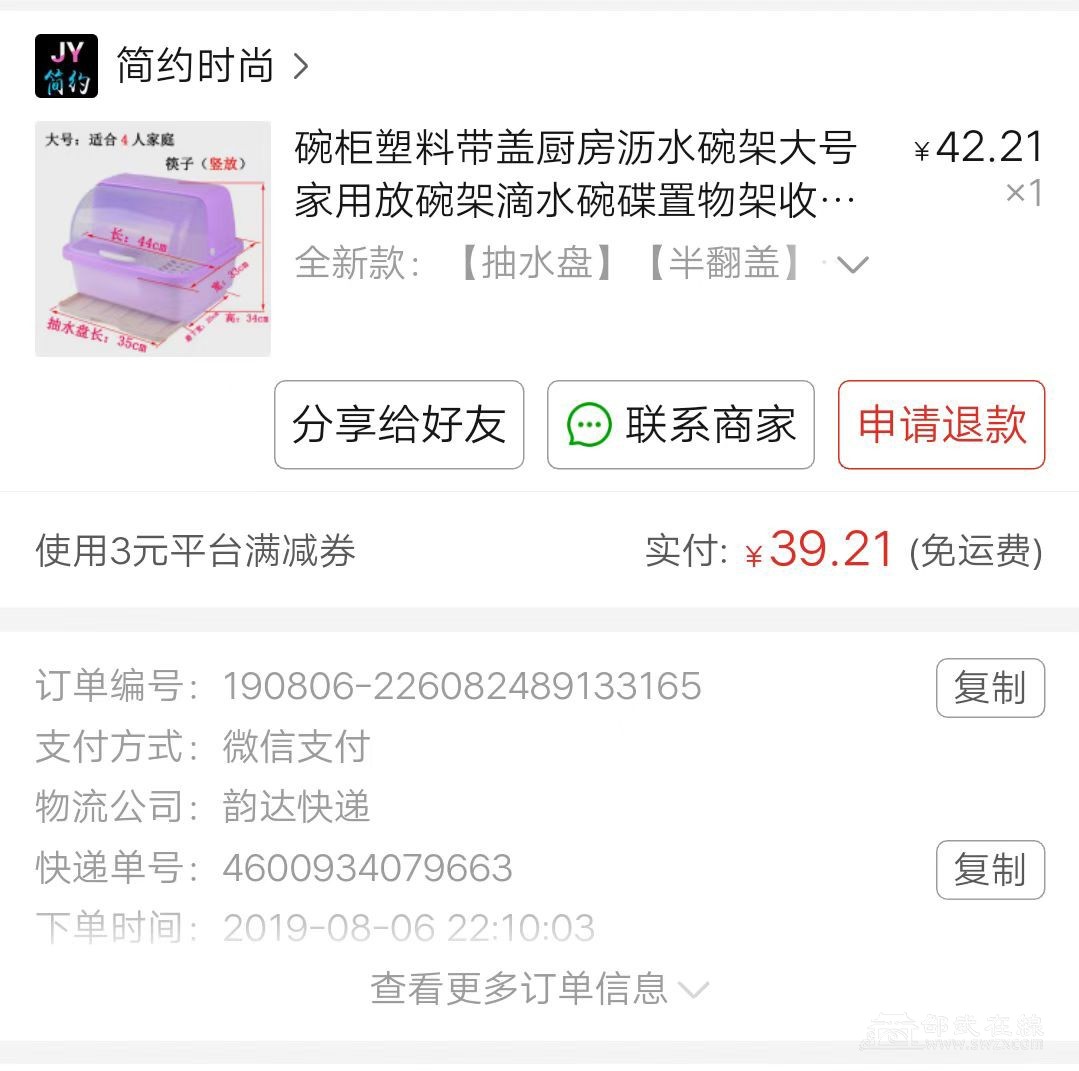This screenshot has height=1071, width=1079.
Task: Open the 简约时尚 store page
Action: pyautogui.click(x=195, y=66)
